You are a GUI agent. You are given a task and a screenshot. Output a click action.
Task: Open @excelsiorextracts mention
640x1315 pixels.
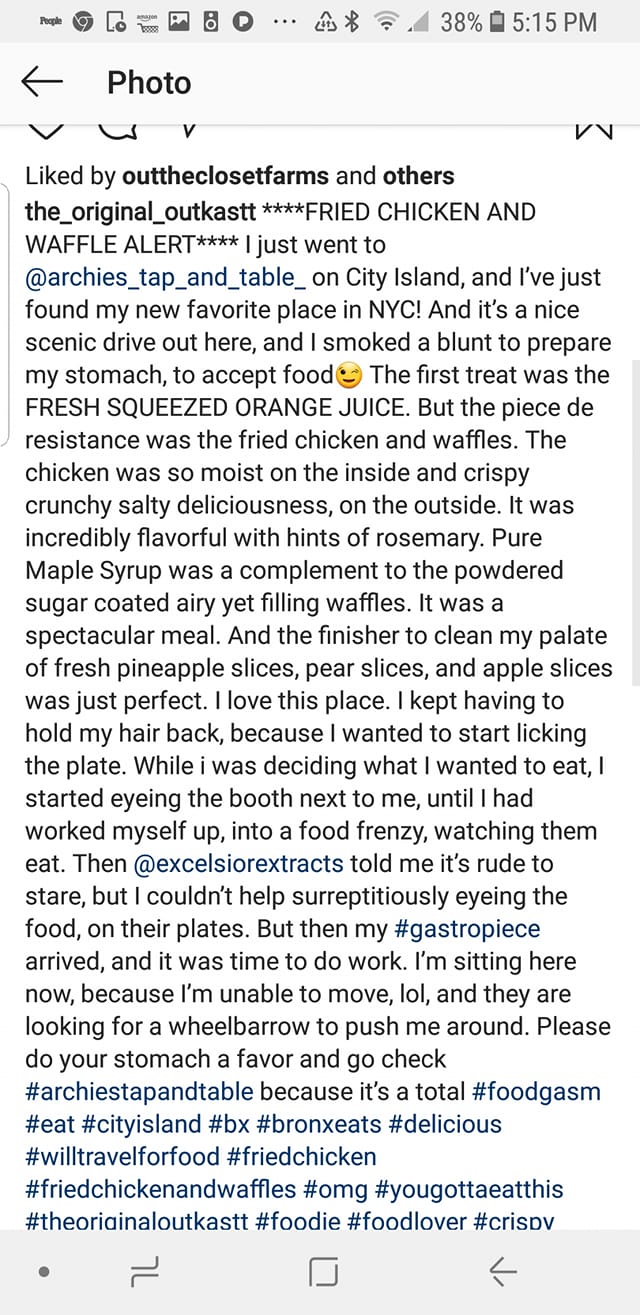click(x=238, y=863)
